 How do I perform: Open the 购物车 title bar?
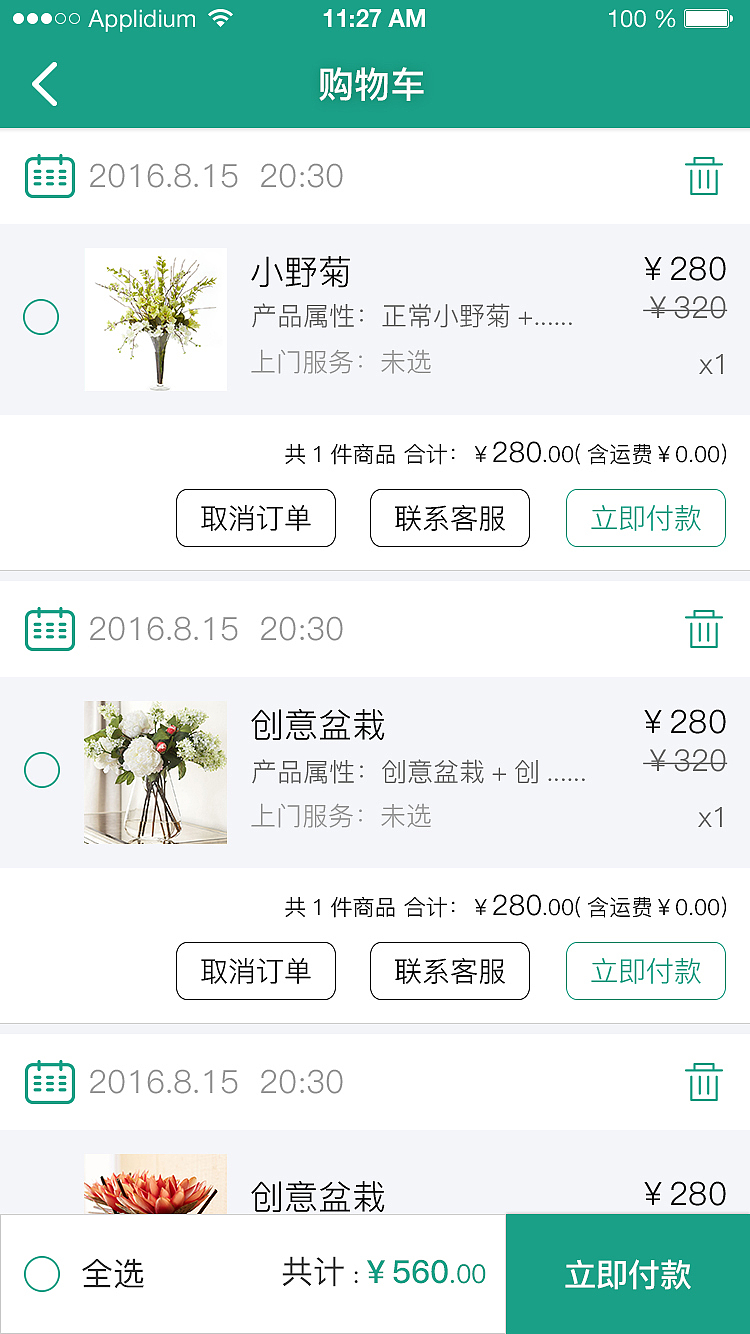pos(375,84)
